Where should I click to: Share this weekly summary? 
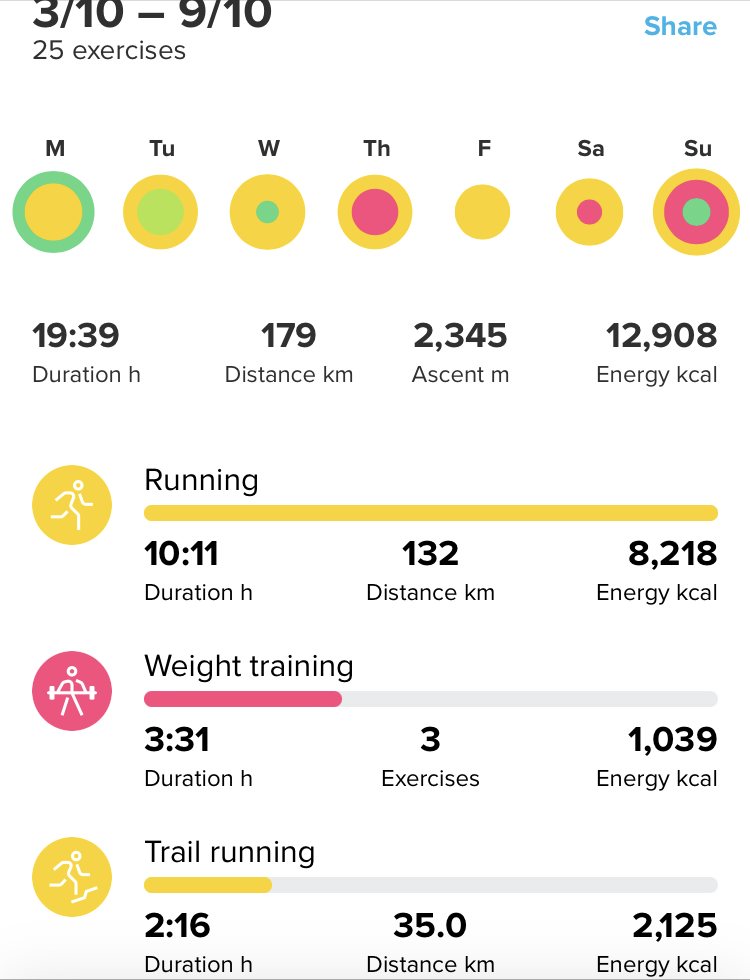[680, 26]
